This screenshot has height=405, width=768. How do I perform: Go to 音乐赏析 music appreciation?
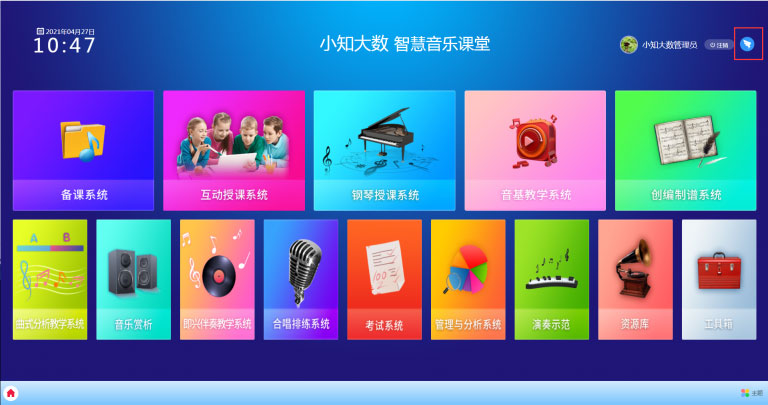[x=133, y=279]
